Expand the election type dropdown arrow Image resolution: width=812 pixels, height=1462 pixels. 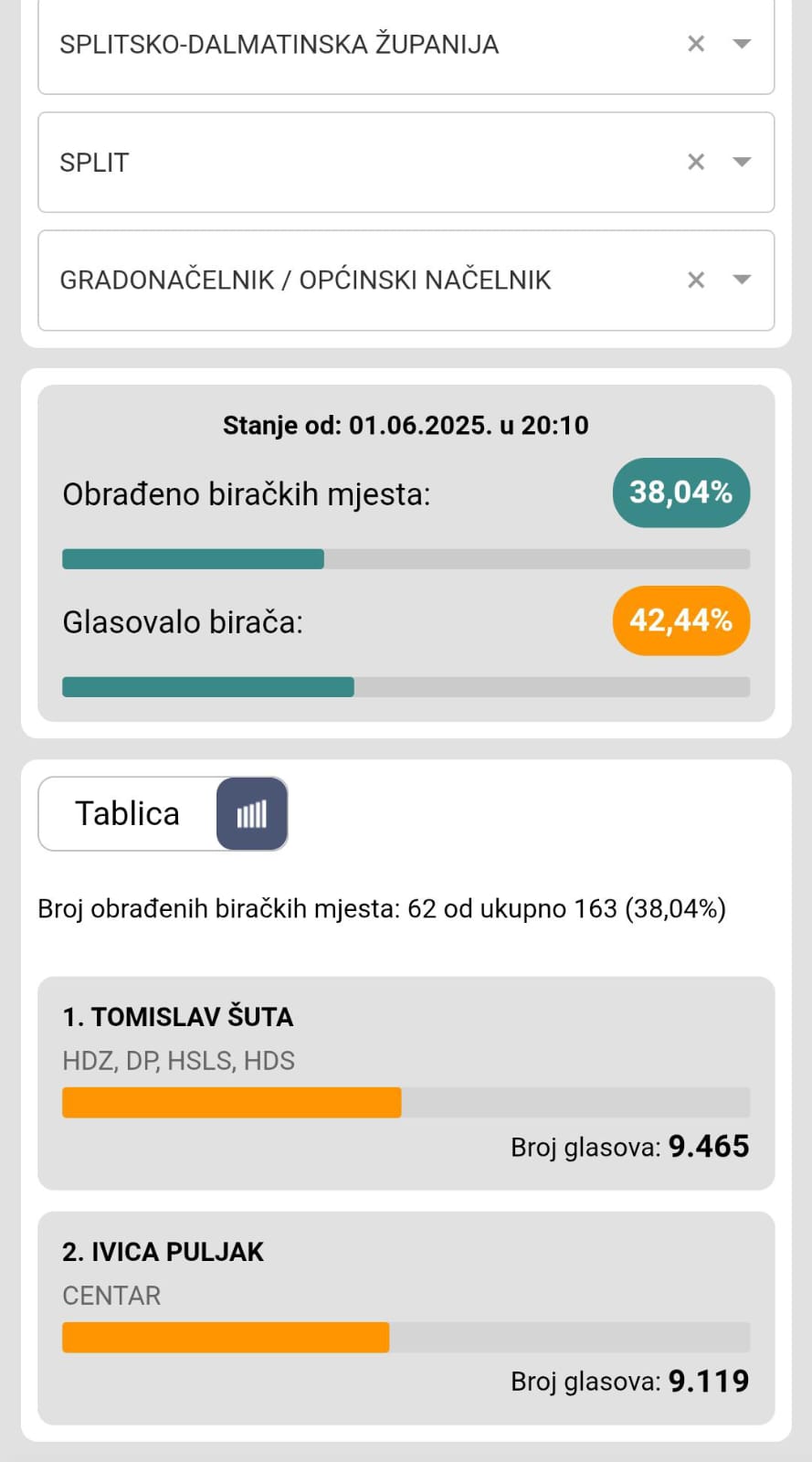coord(742,280)
